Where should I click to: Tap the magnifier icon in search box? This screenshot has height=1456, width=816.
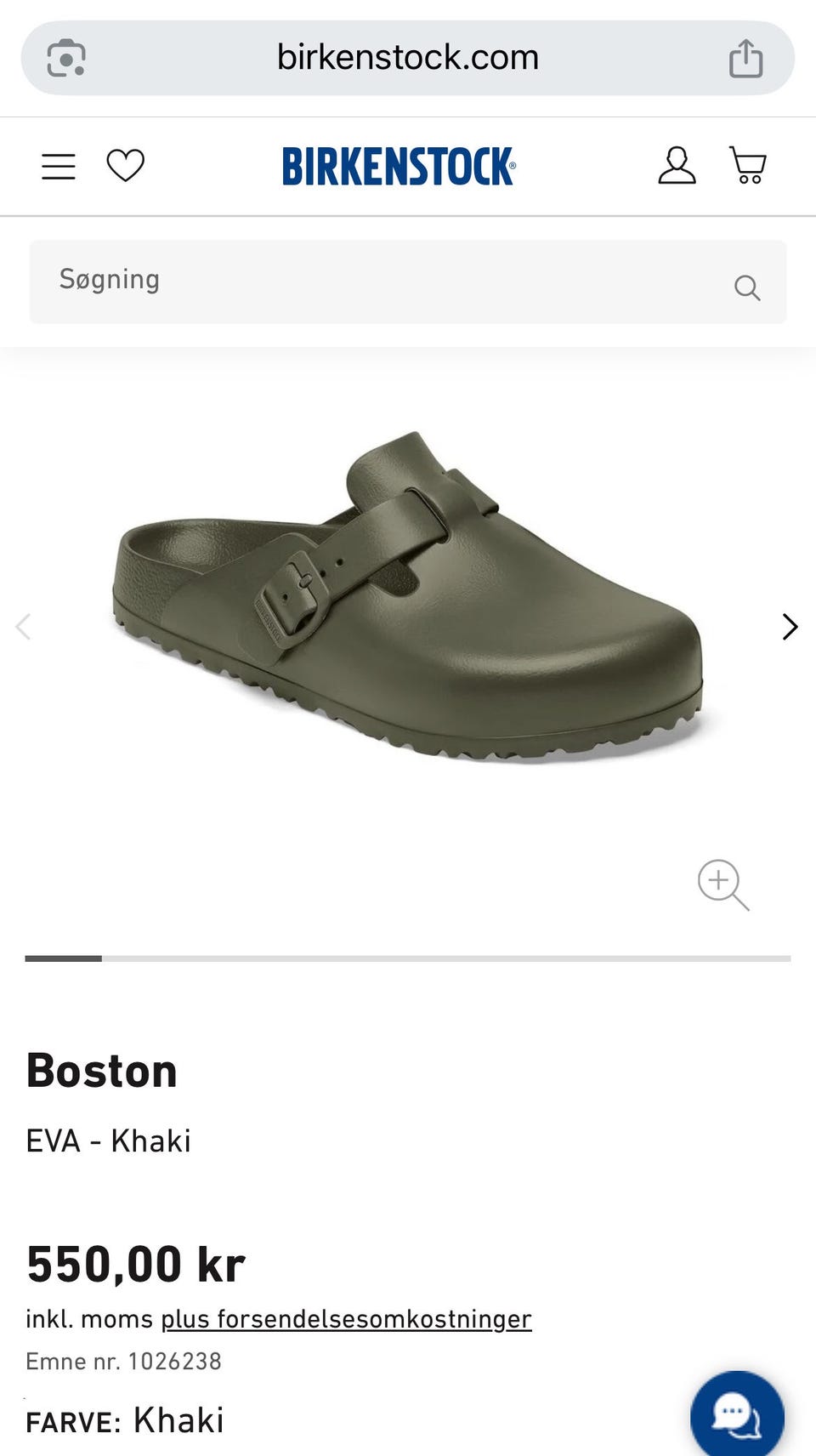point(746,287)
